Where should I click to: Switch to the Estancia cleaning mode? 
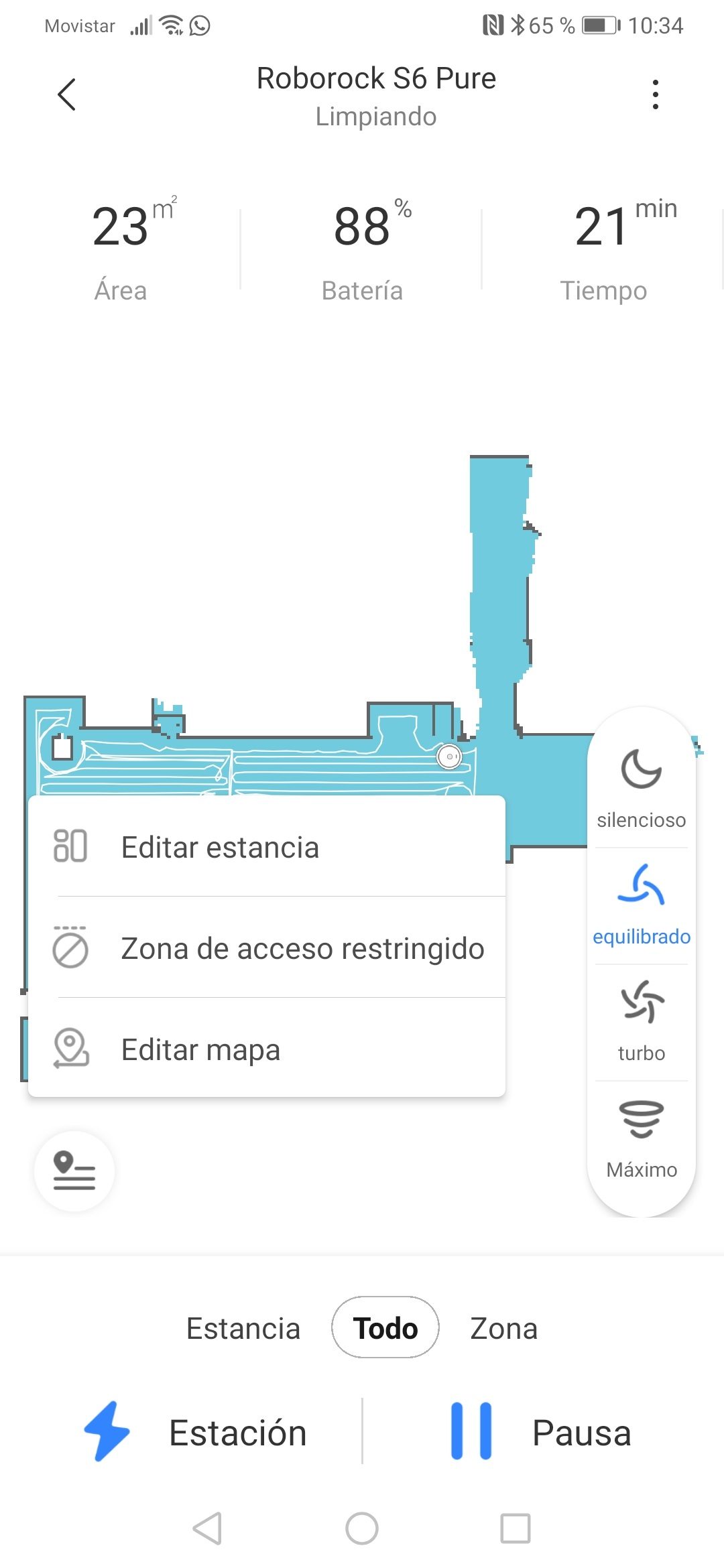pyautogui.click(x=243, y=1328)
